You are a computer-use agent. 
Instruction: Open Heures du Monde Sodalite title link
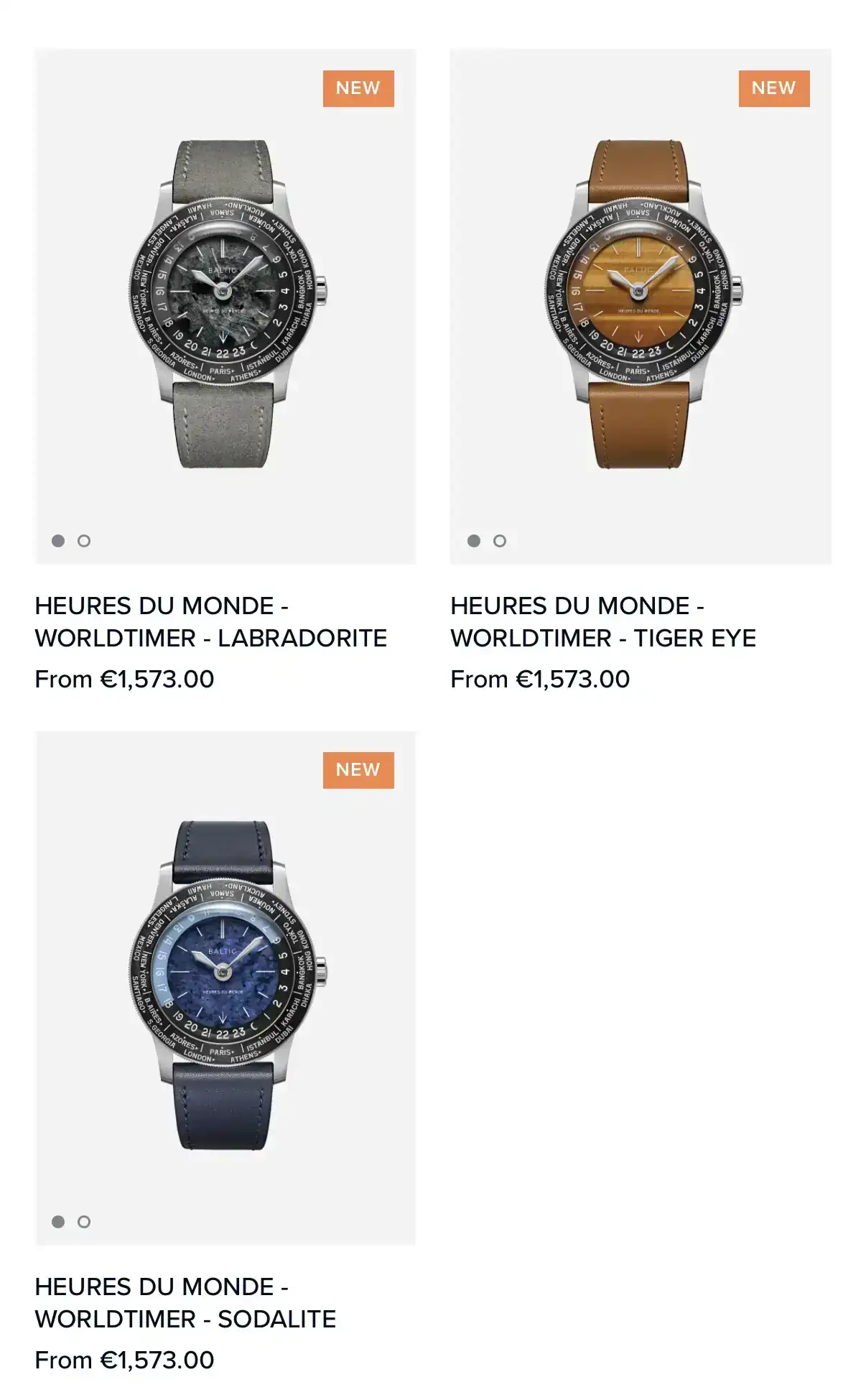[x=185, y=1303]
